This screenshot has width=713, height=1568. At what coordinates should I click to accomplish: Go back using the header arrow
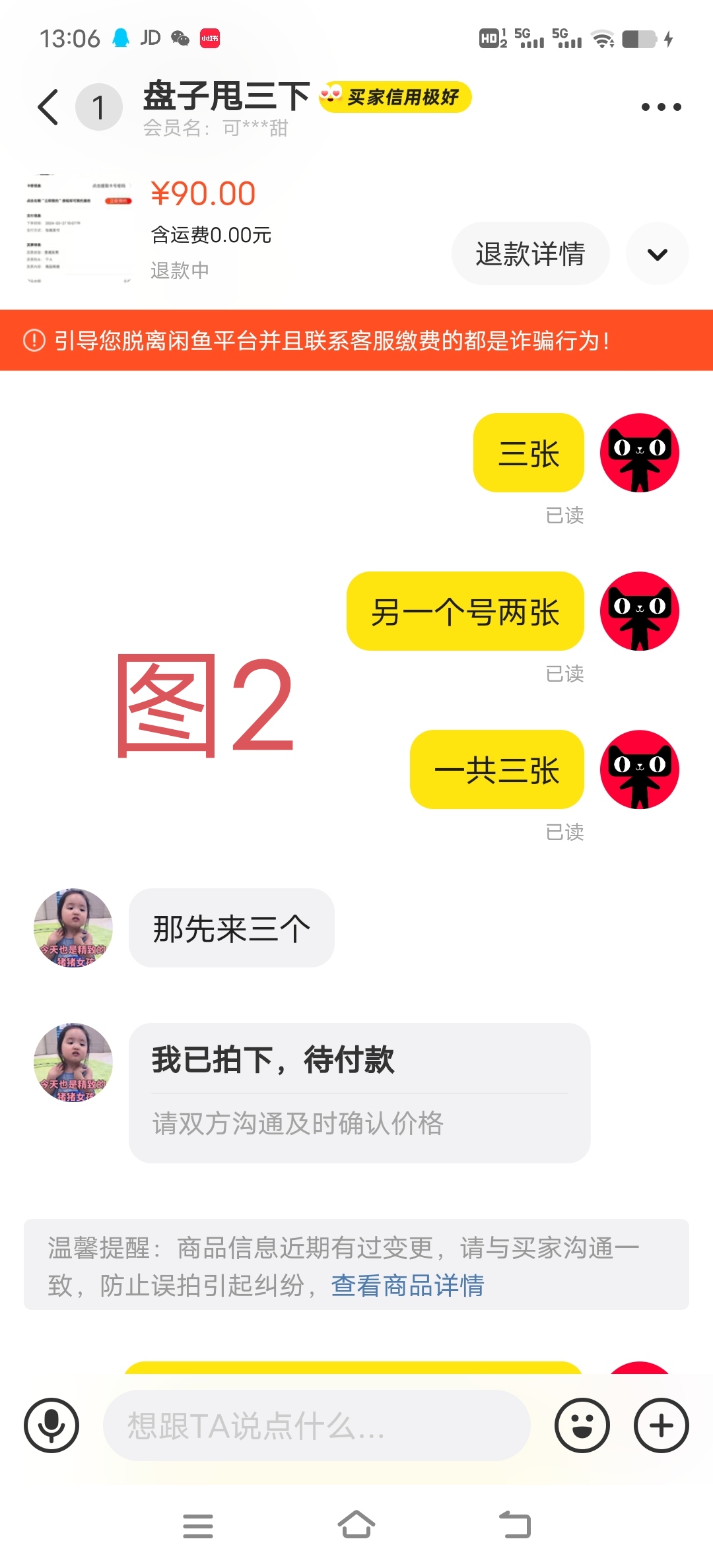48,107
